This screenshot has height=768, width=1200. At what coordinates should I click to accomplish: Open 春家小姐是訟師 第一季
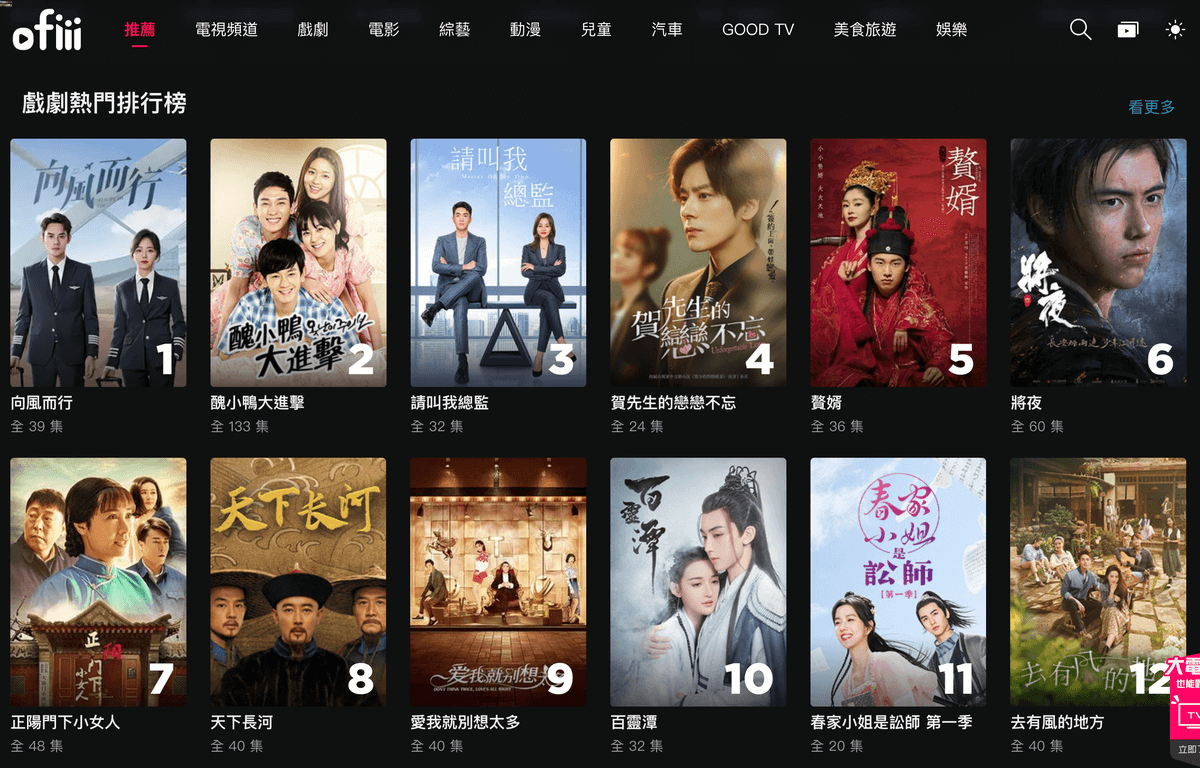pyautogui.click(x=898, y=582)
